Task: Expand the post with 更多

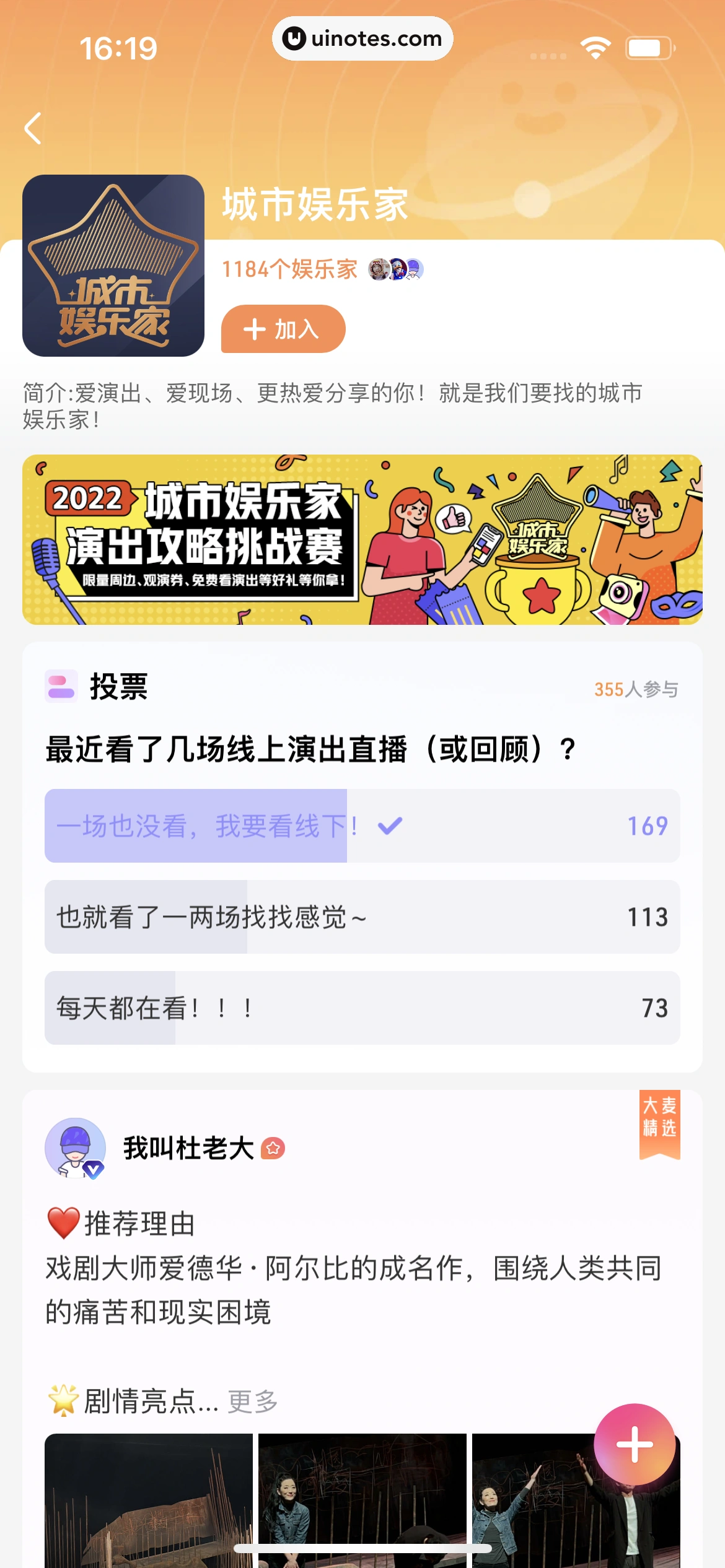Action: tap(252, 1401)
